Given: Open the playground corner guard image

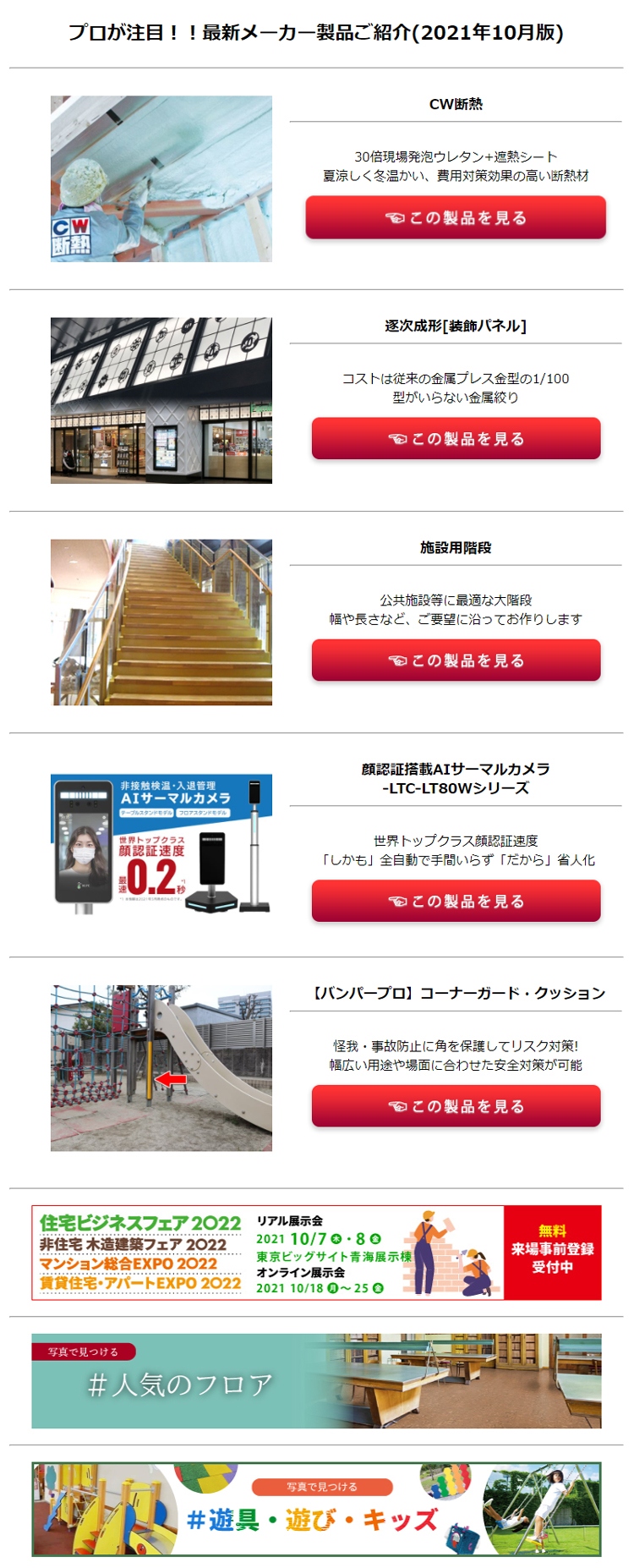Looking at the screenshot, I should click(x=161, y=1067).
